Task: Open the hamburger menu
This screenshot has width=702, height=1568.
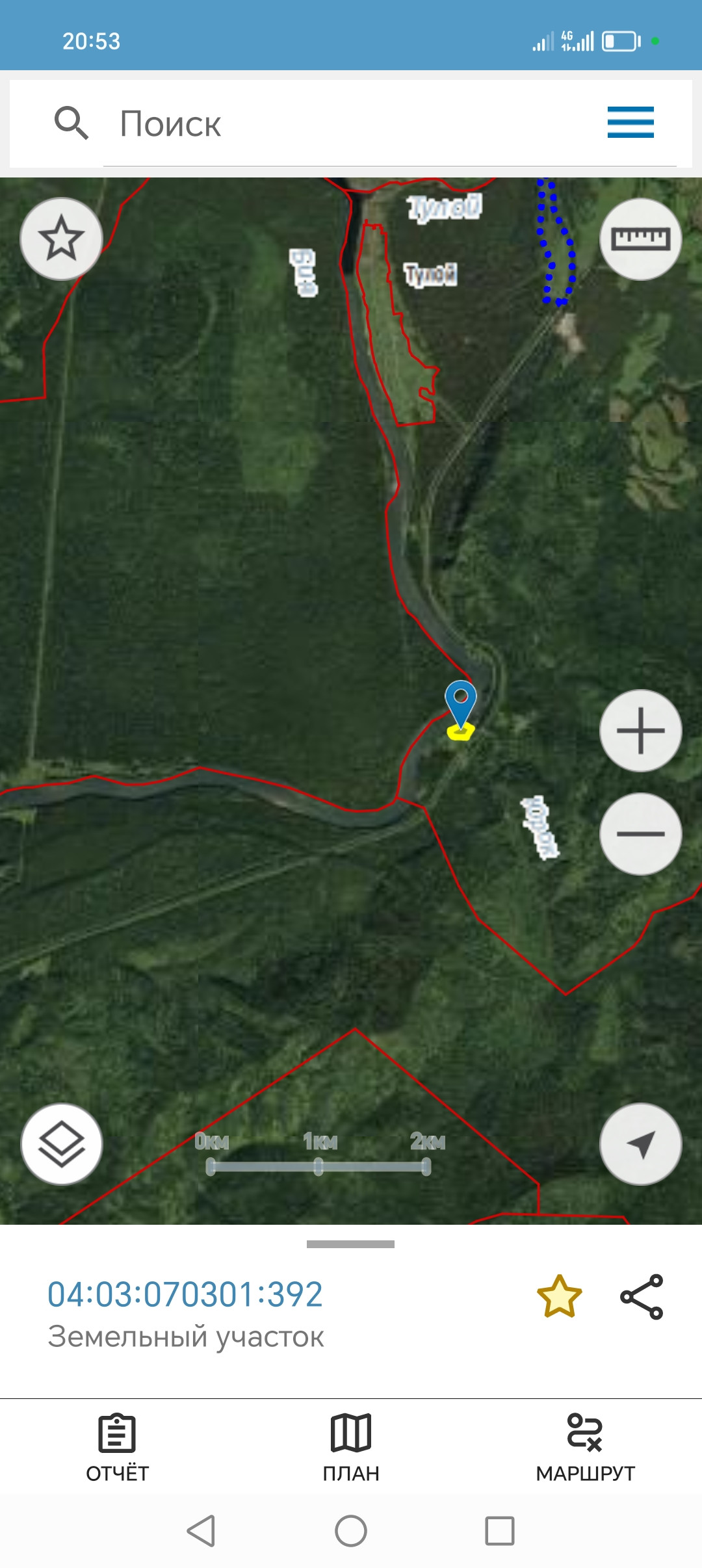Action: coord(630,122)
